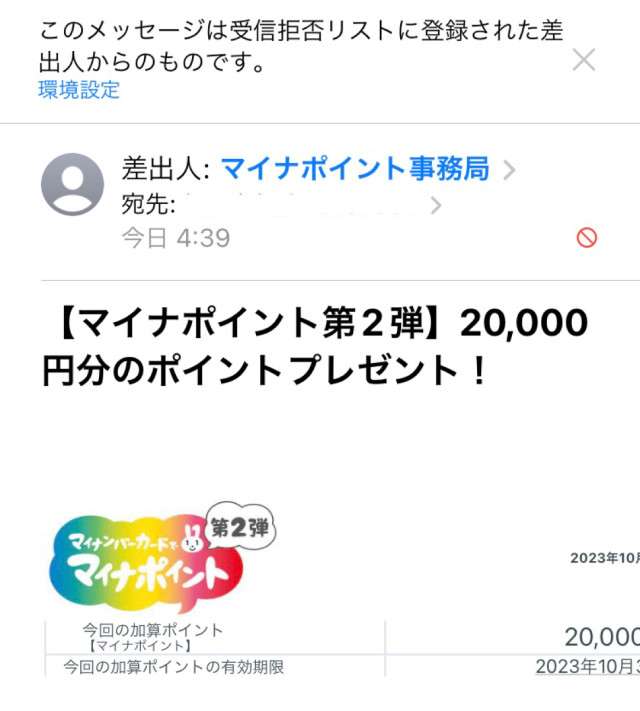
Task: Dismiss the blocked sender banner
Action: [x=584, y=60]
